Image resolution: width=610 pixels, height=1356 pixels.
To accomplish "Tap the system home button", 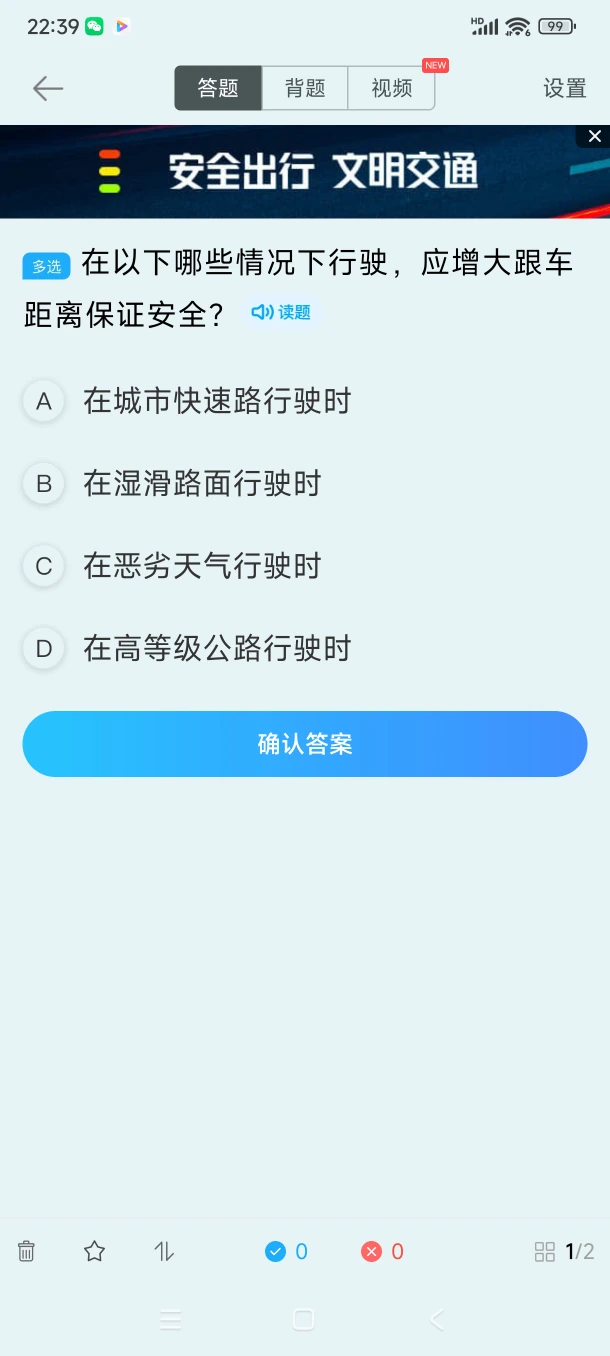I will 304,1320.
